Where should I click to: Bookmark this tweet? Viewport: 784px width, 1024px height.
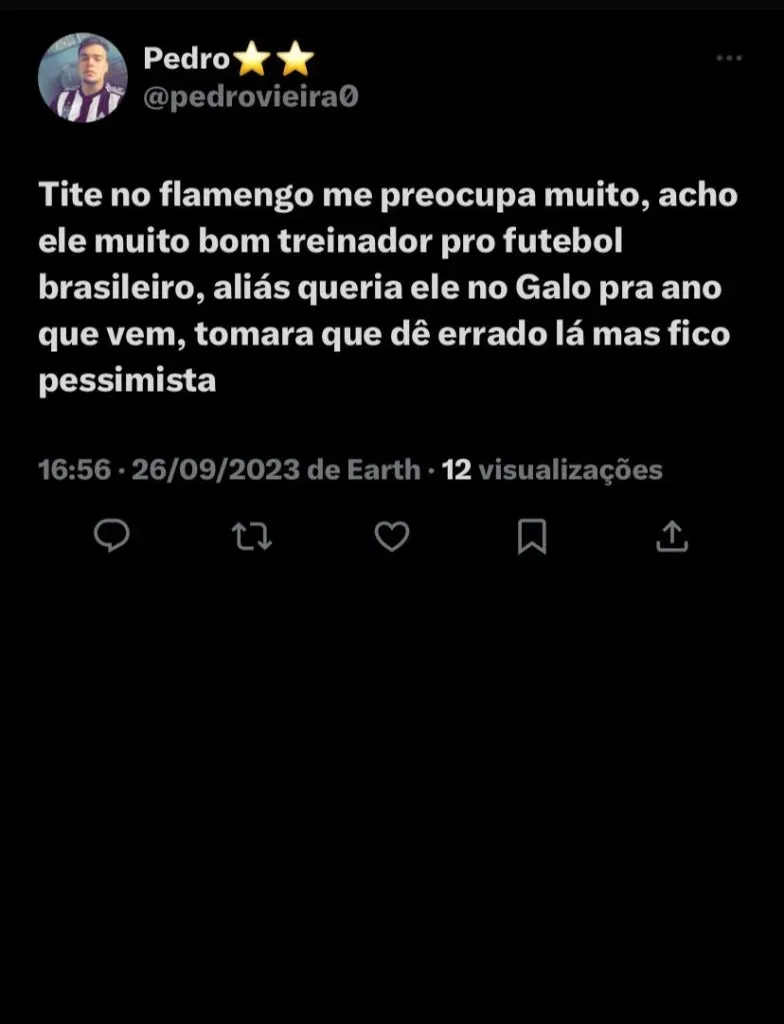pos(532,537)
